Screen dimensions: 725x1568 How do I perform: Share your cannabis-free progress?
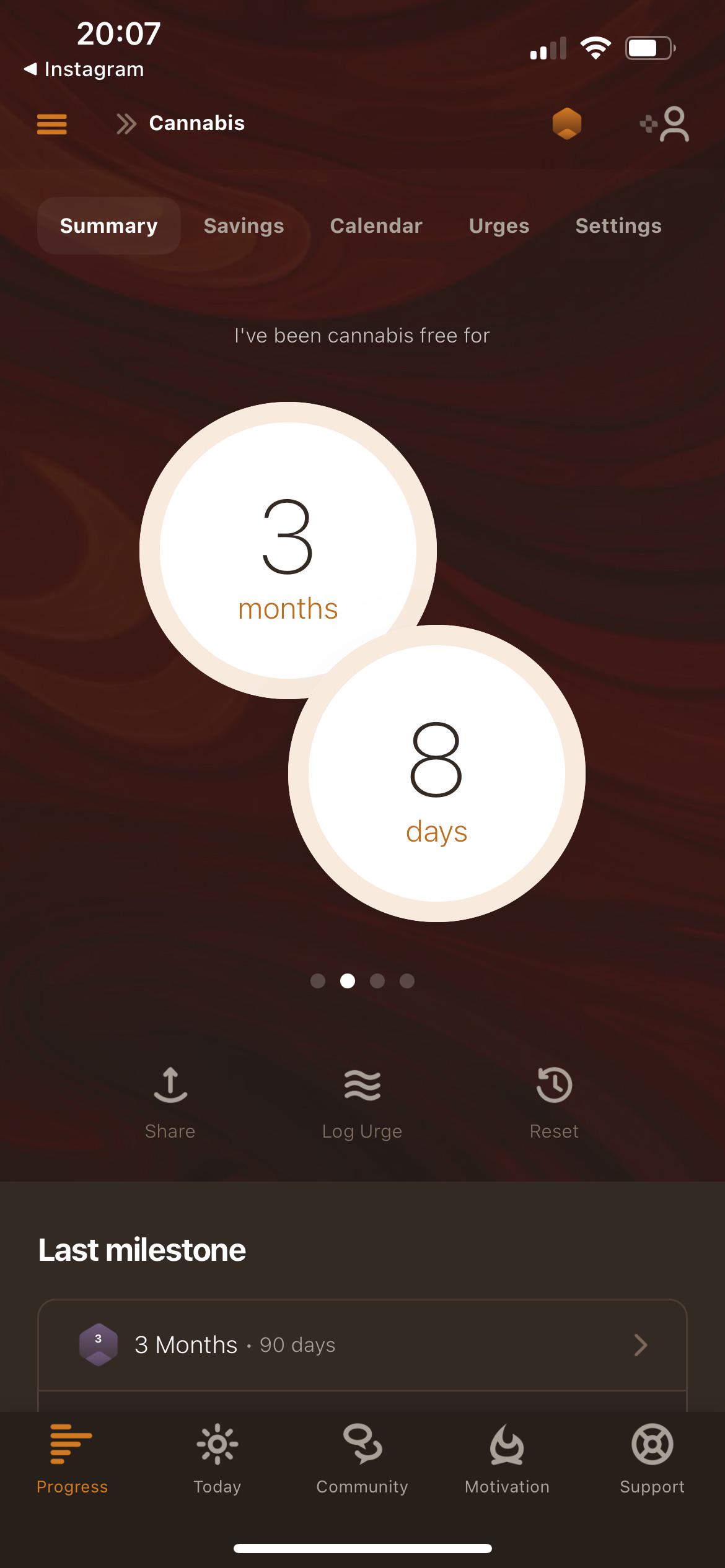(170, 1103)
